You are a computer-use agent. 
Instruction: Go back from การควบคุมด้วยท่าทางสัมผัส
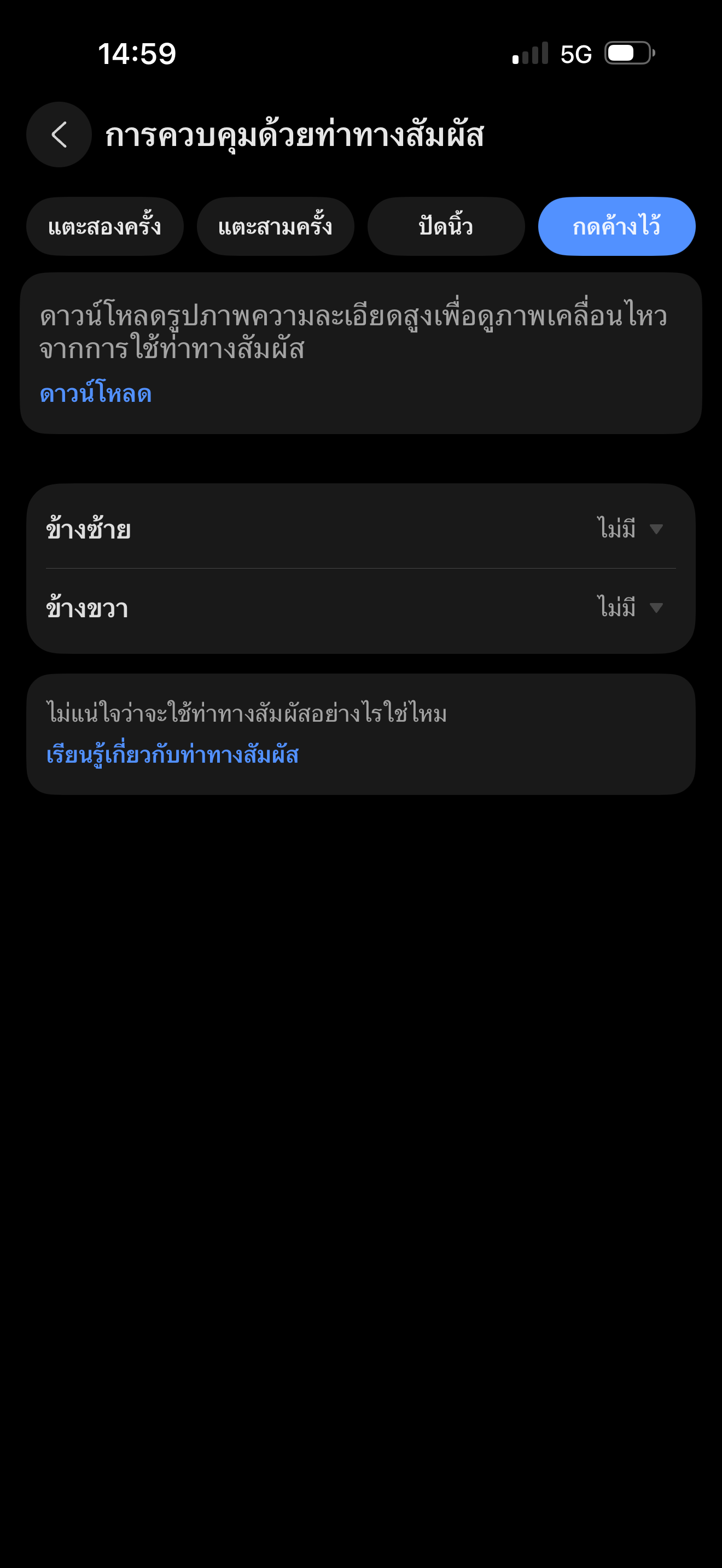(x=59, y=134)
